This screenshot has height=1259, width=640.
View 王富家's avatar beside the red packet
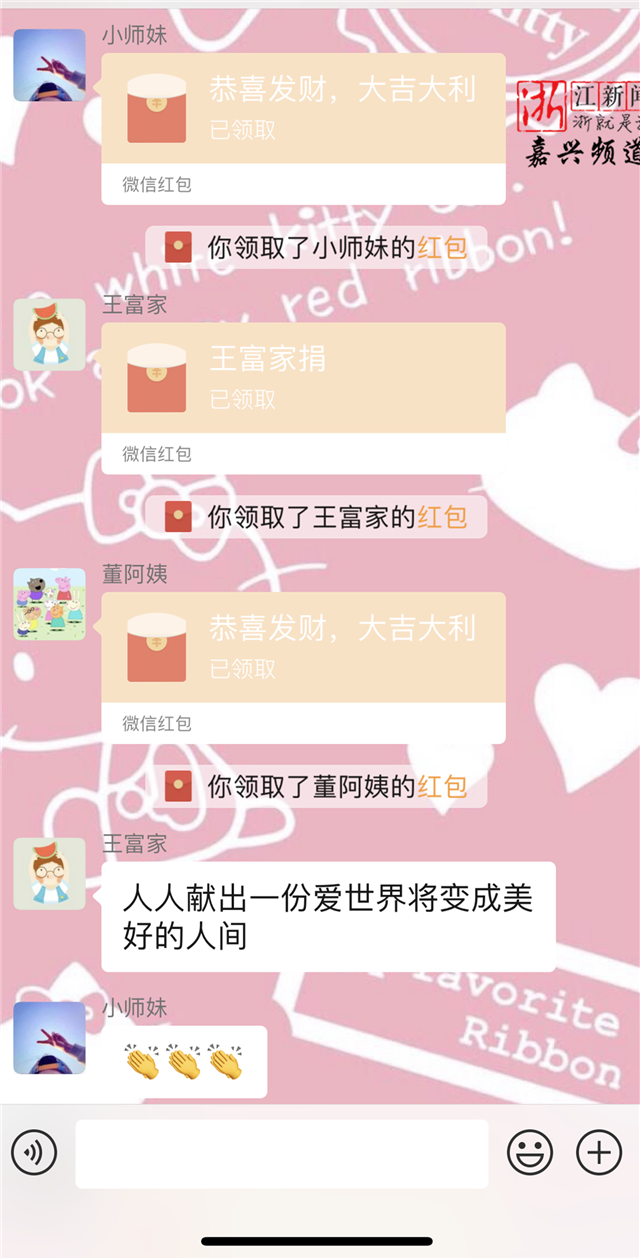click(x=49, y=335)
